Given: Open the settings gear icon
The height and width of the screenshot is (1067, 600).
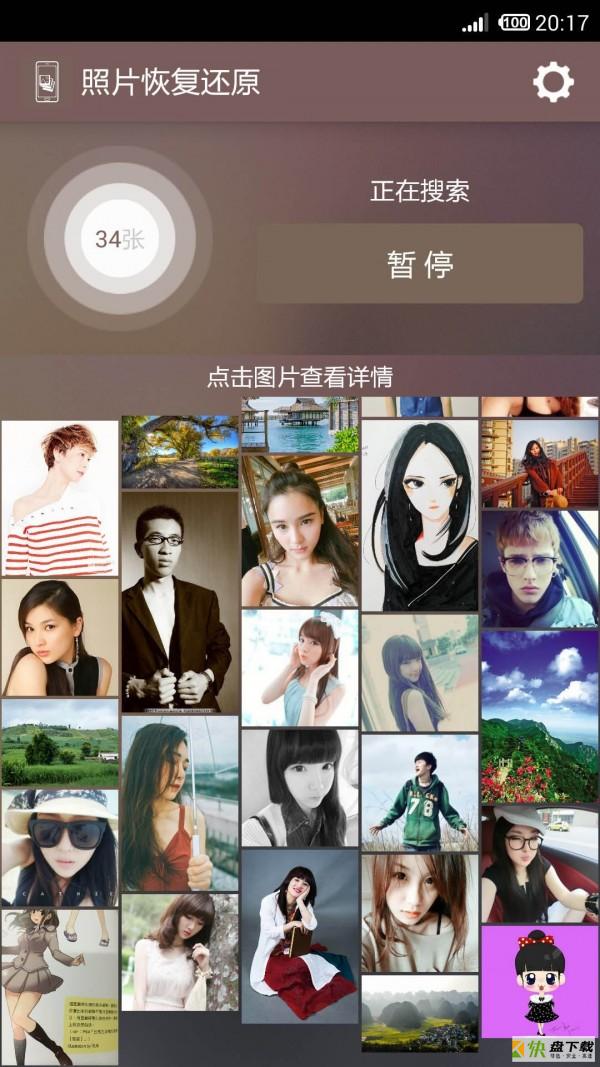Looking at the screenshot, I should coord(553,82).
